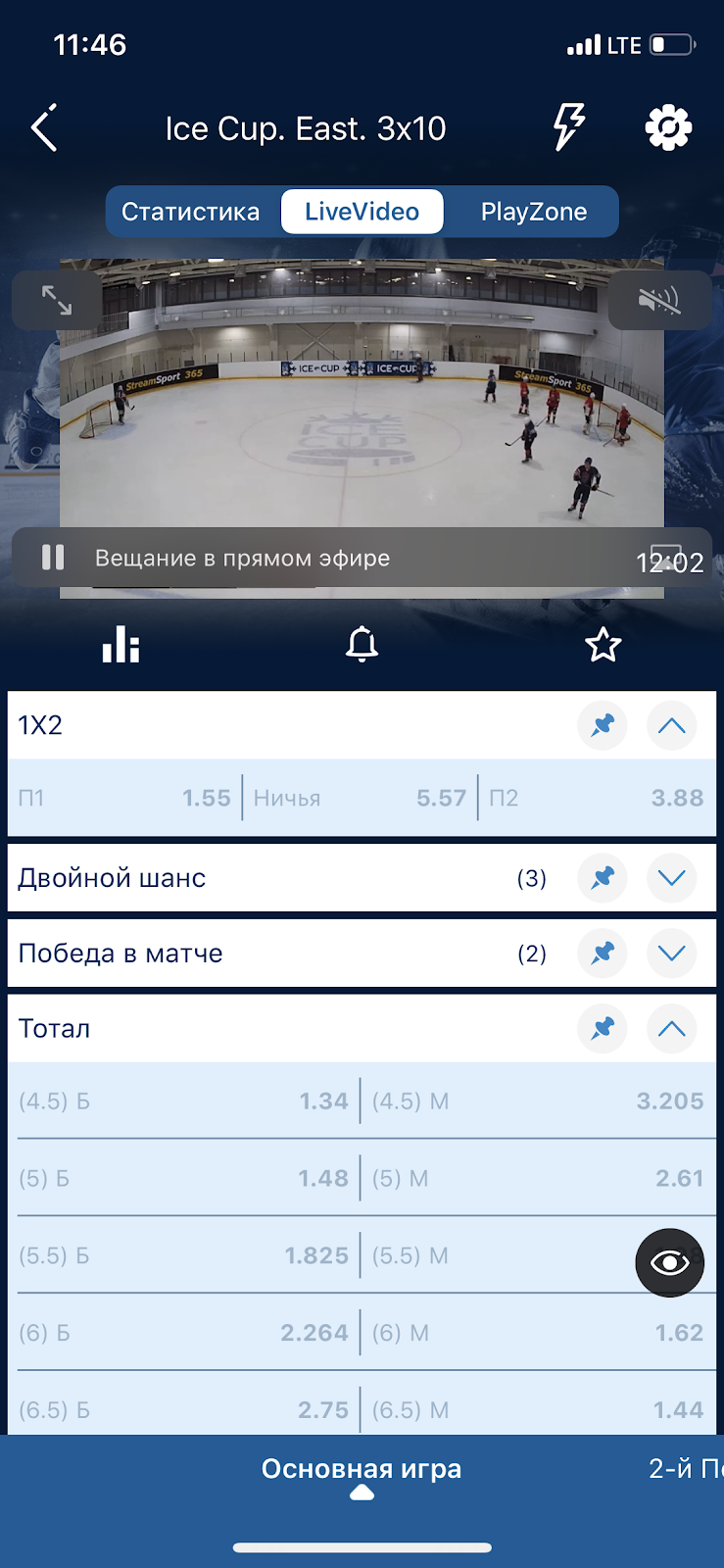Unmute the live video sound

[659, 300]
